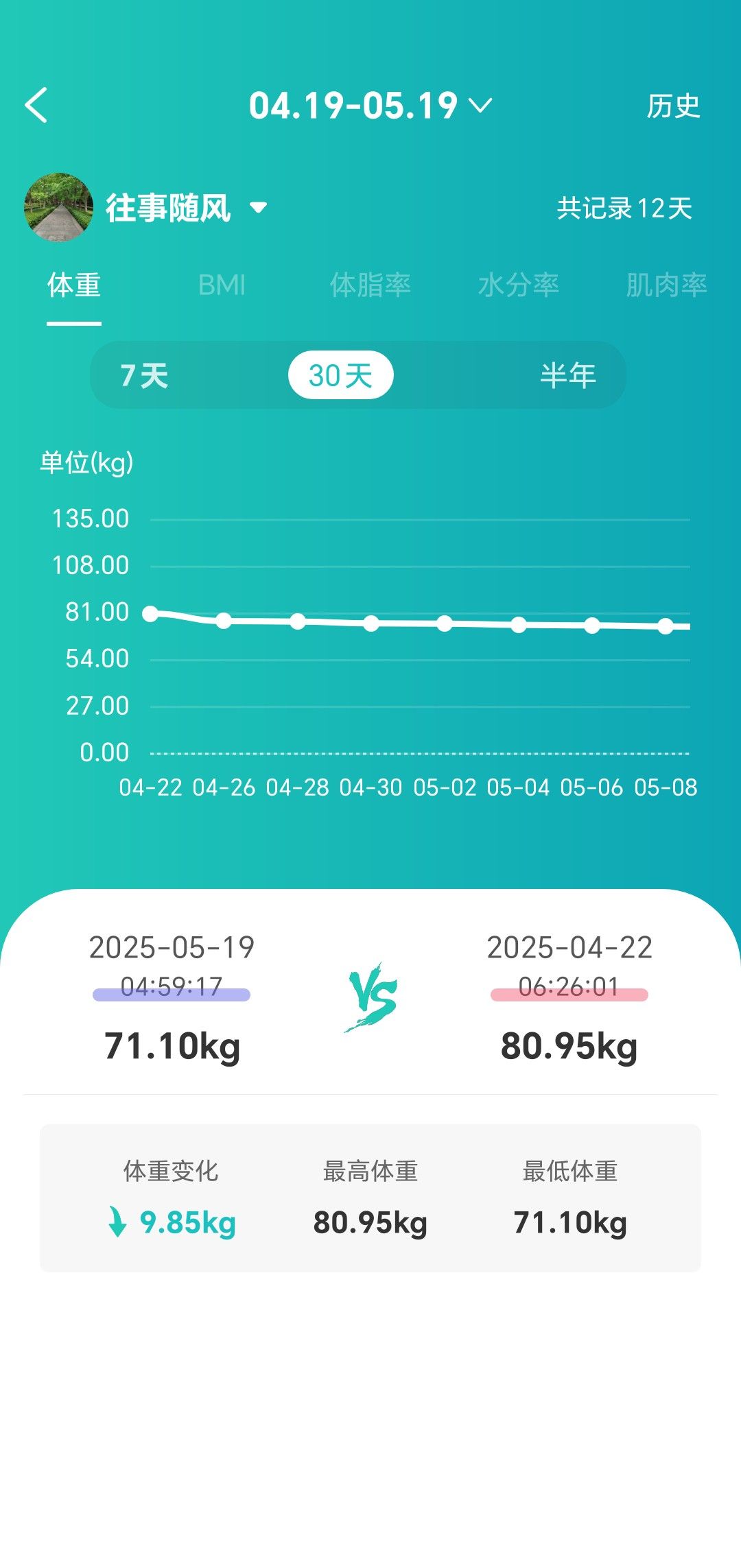
Task: Tap the 04-30 data point on chart
Action: click(371, 623)
